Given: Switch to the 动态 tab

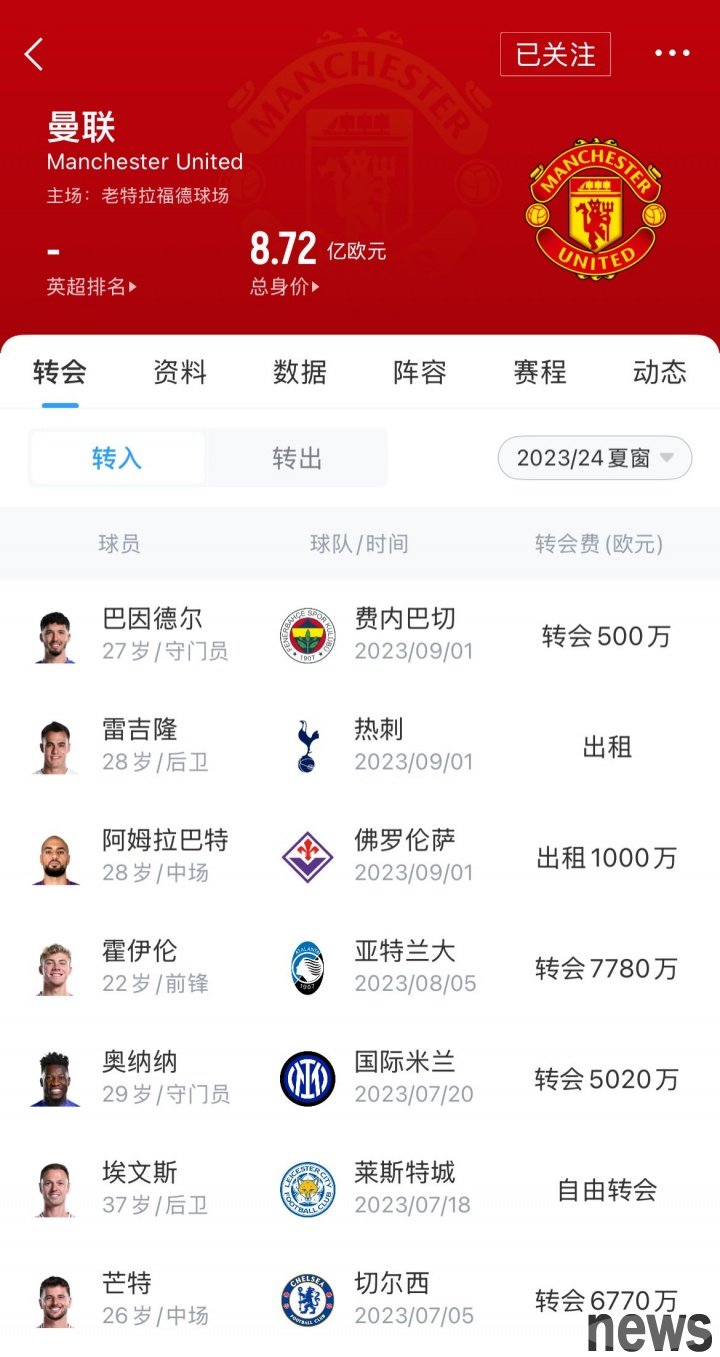Looking at the screenshot, I should [x=660, y=372].
